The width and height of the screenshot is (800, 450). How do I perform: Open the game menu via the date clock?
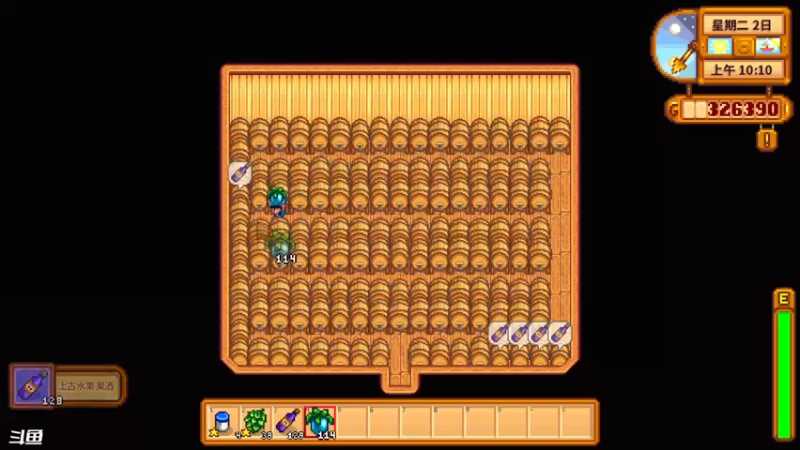(x=739, y=46)
